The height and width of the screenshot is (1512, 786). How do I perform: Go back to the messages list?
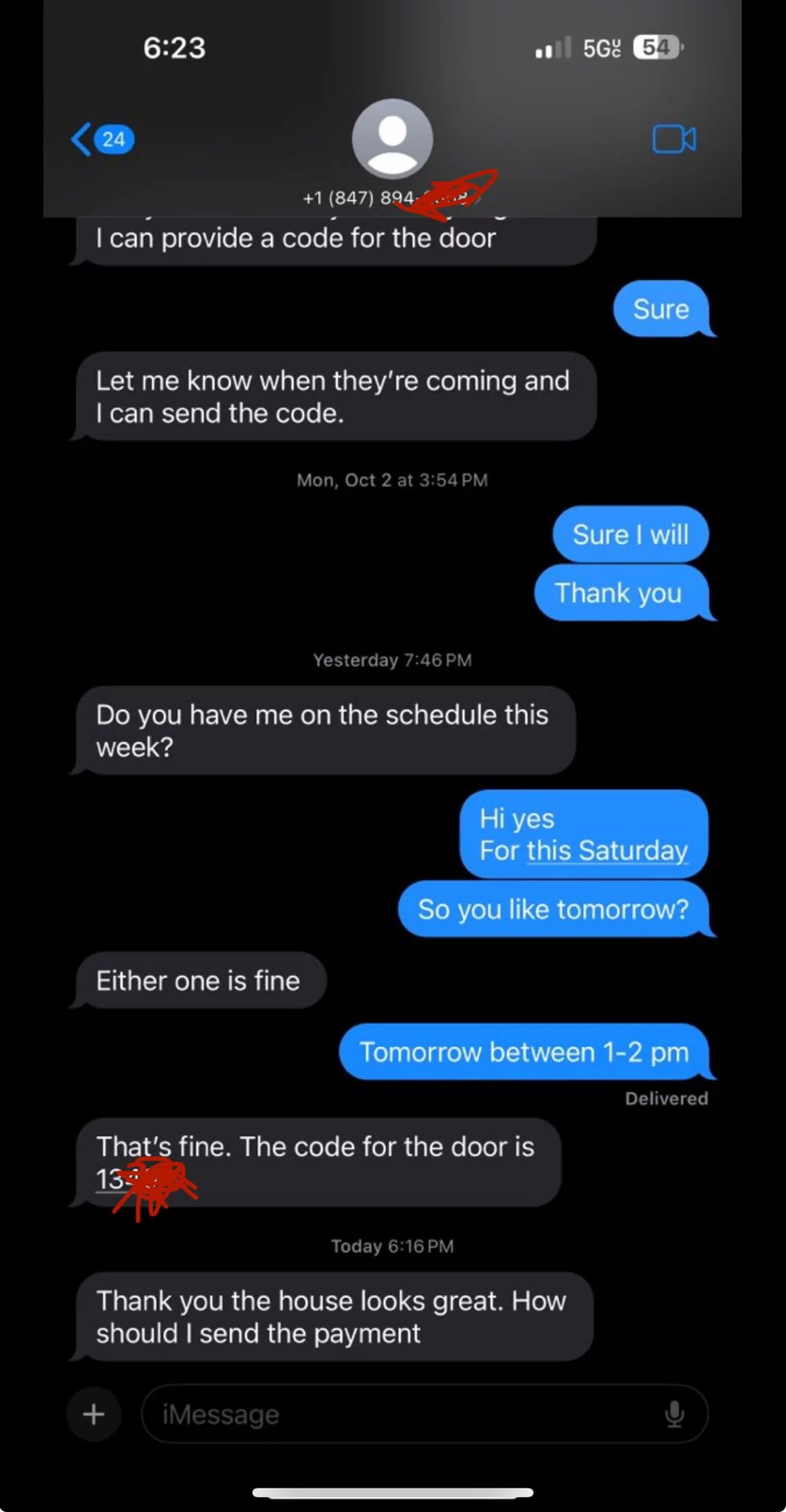click(x=102, y=139)
